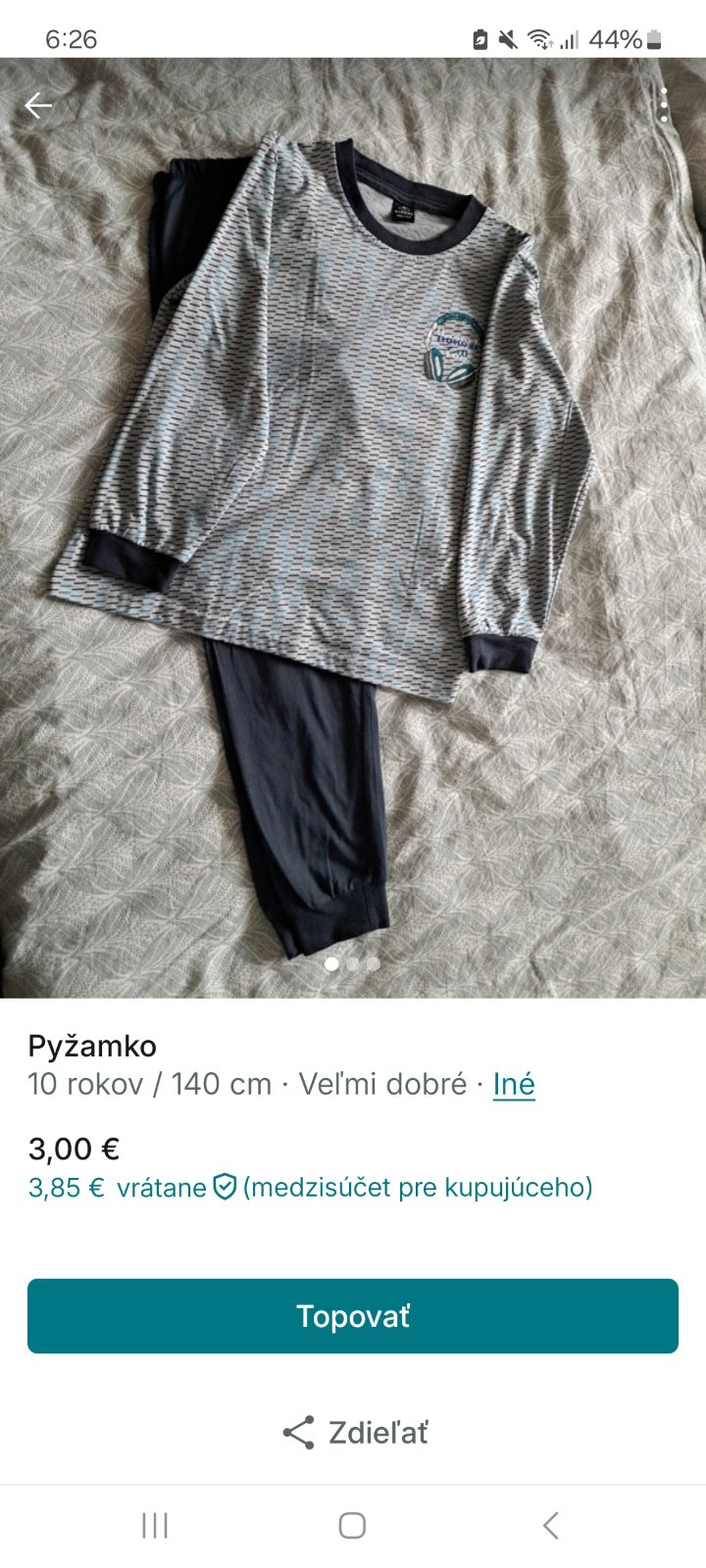The image size is (706, 1568).
Task: Open the pyjama photo full screen
Action: click(x=353, y=529)
